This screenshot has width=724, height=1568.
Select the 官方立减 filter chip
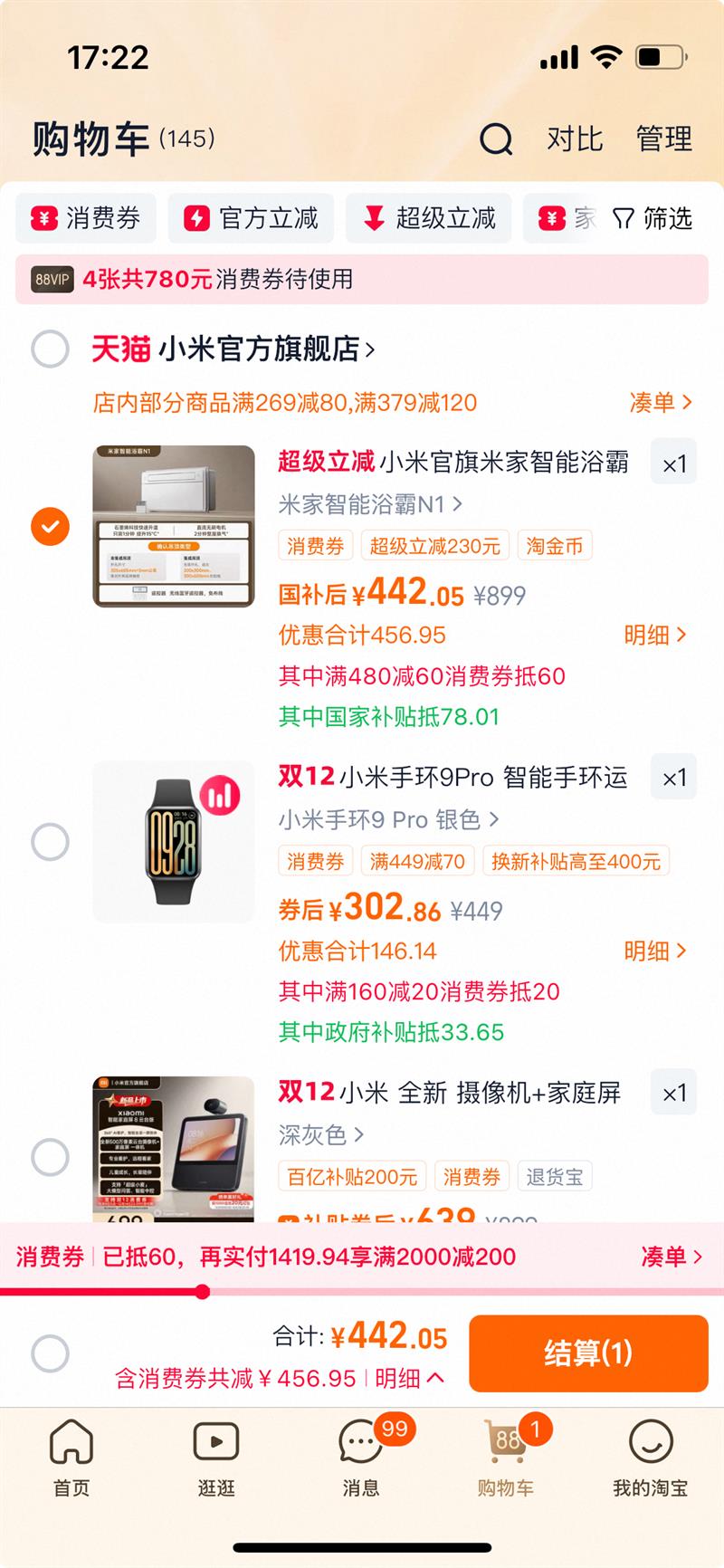[251, 218]
